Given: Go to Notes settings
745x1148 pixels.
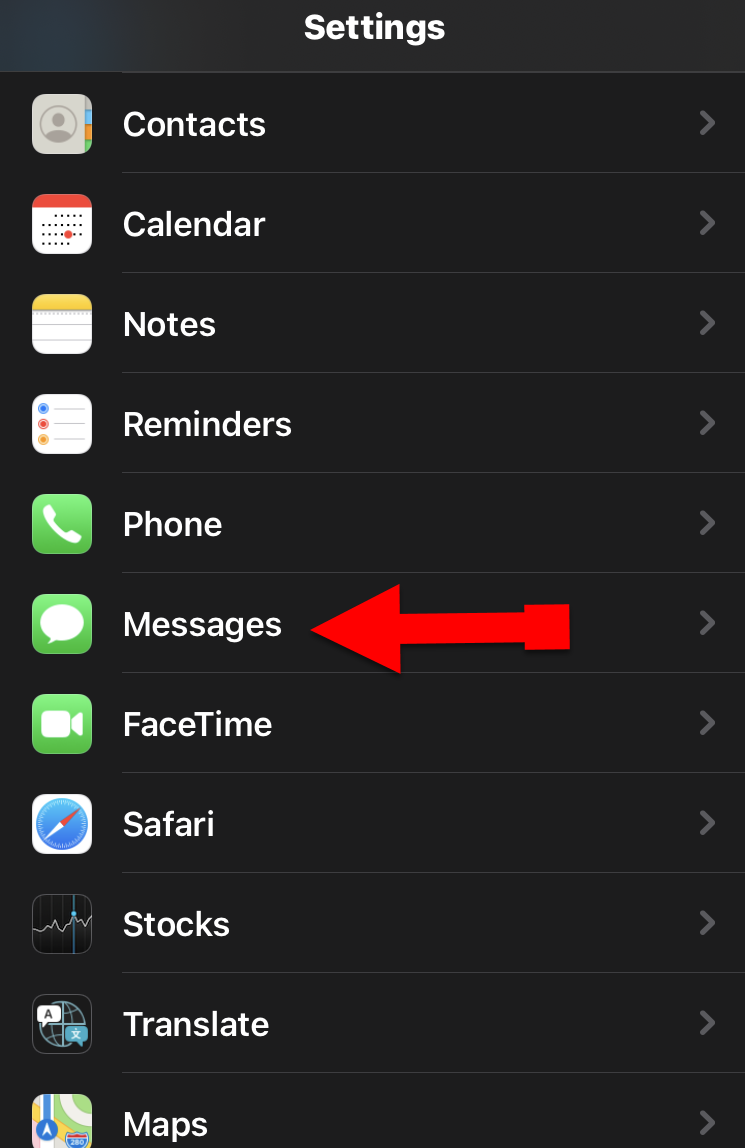Looking at the screenshot, I should (x=170, y=324).
